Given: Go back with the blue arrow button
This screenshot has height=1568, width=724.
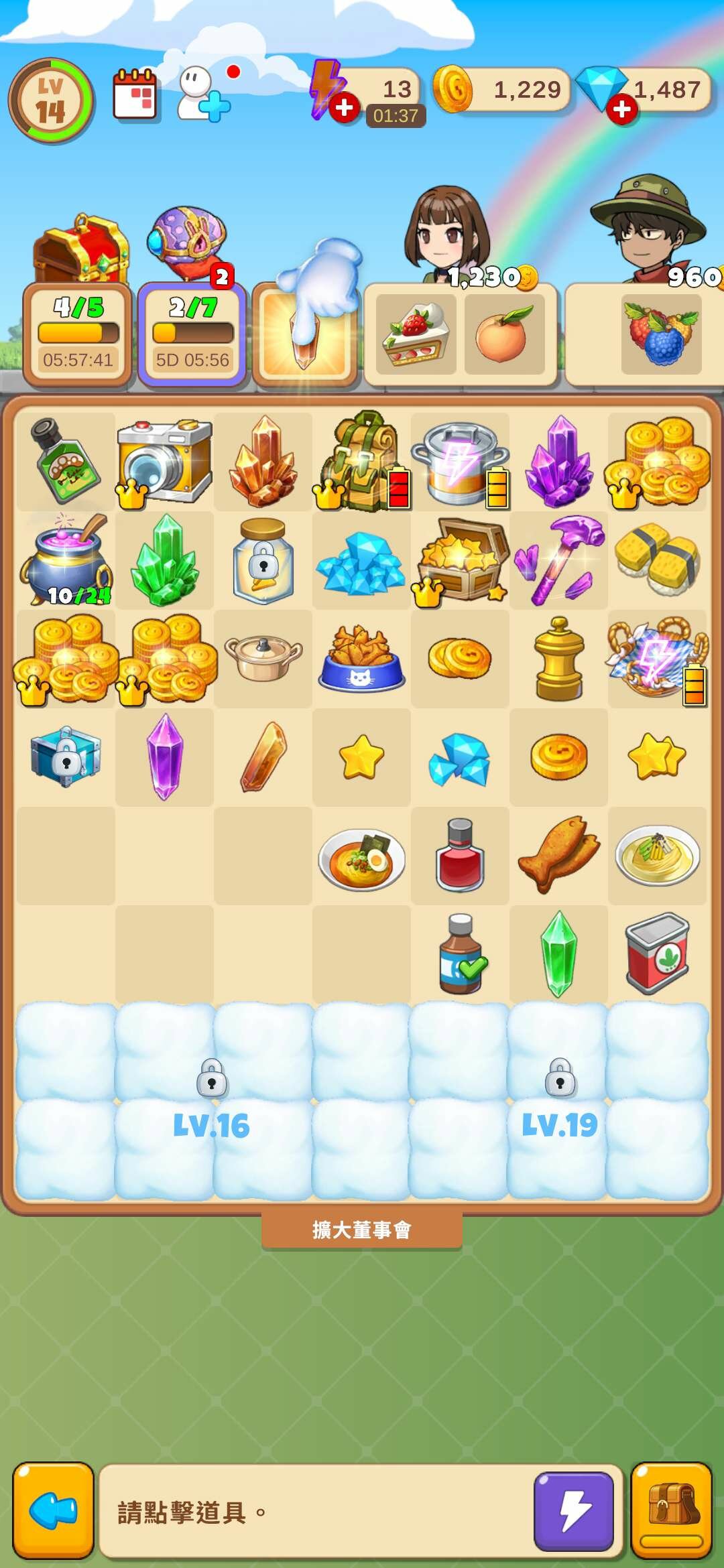Looking at the screenshot, I should tap(54, 1510).
